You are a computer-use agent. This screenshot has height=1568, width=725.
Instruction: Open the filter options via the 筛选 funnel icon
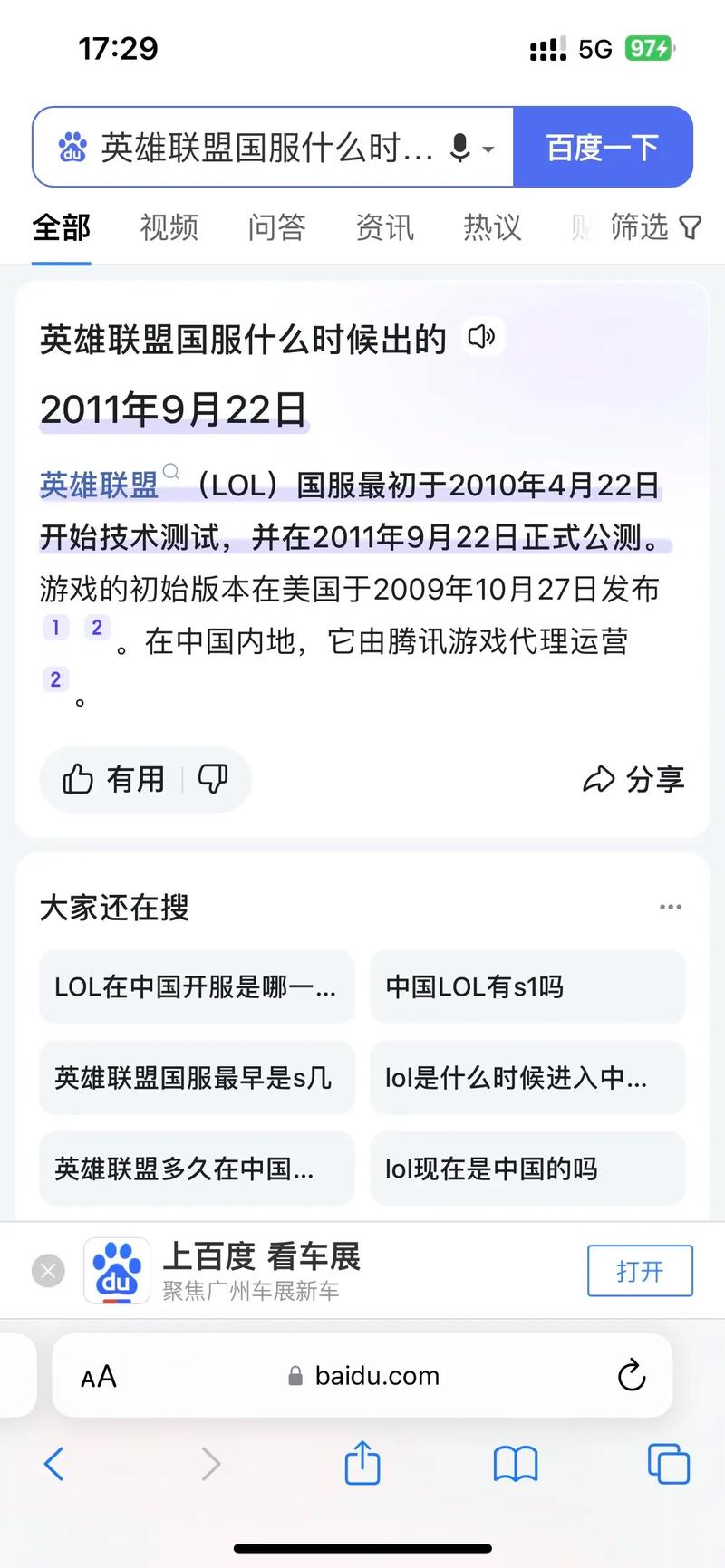tap(691, 228)
